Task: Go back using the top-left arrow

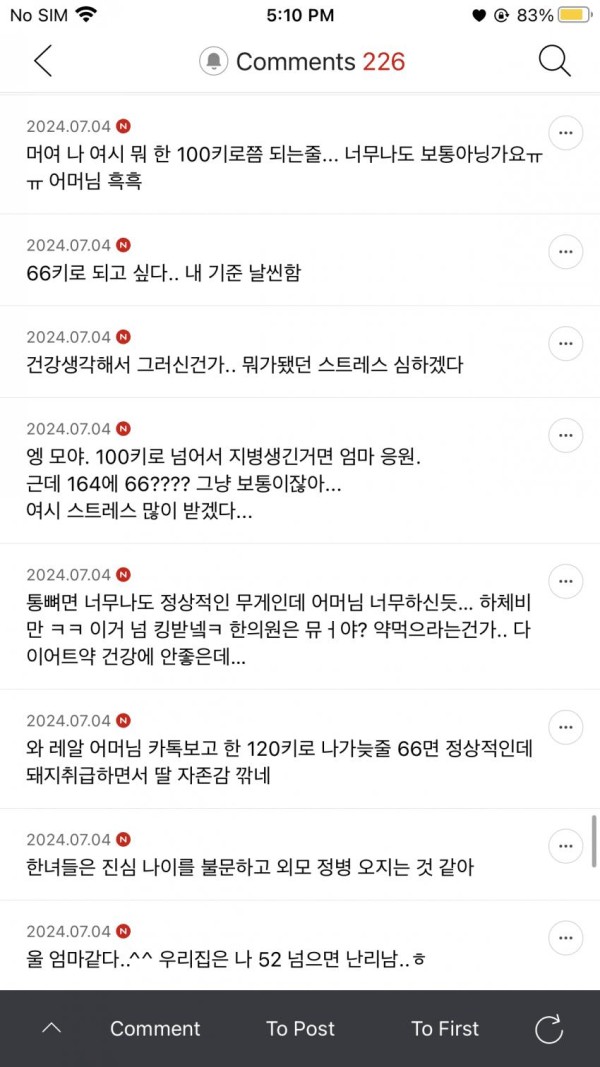Action: [x=43, y=61]
